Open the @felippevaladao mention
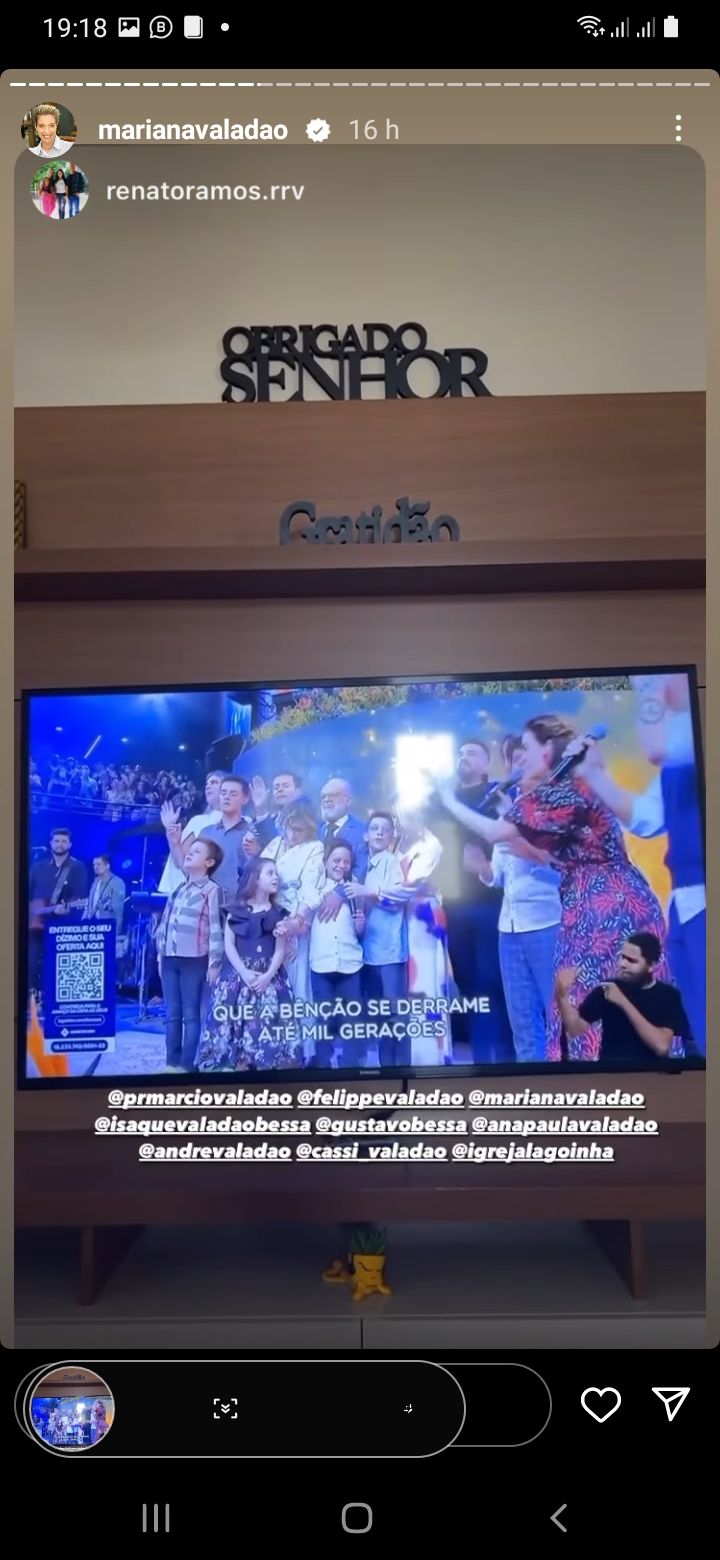The image size is (720, 1560). (x=380, y=1098)
